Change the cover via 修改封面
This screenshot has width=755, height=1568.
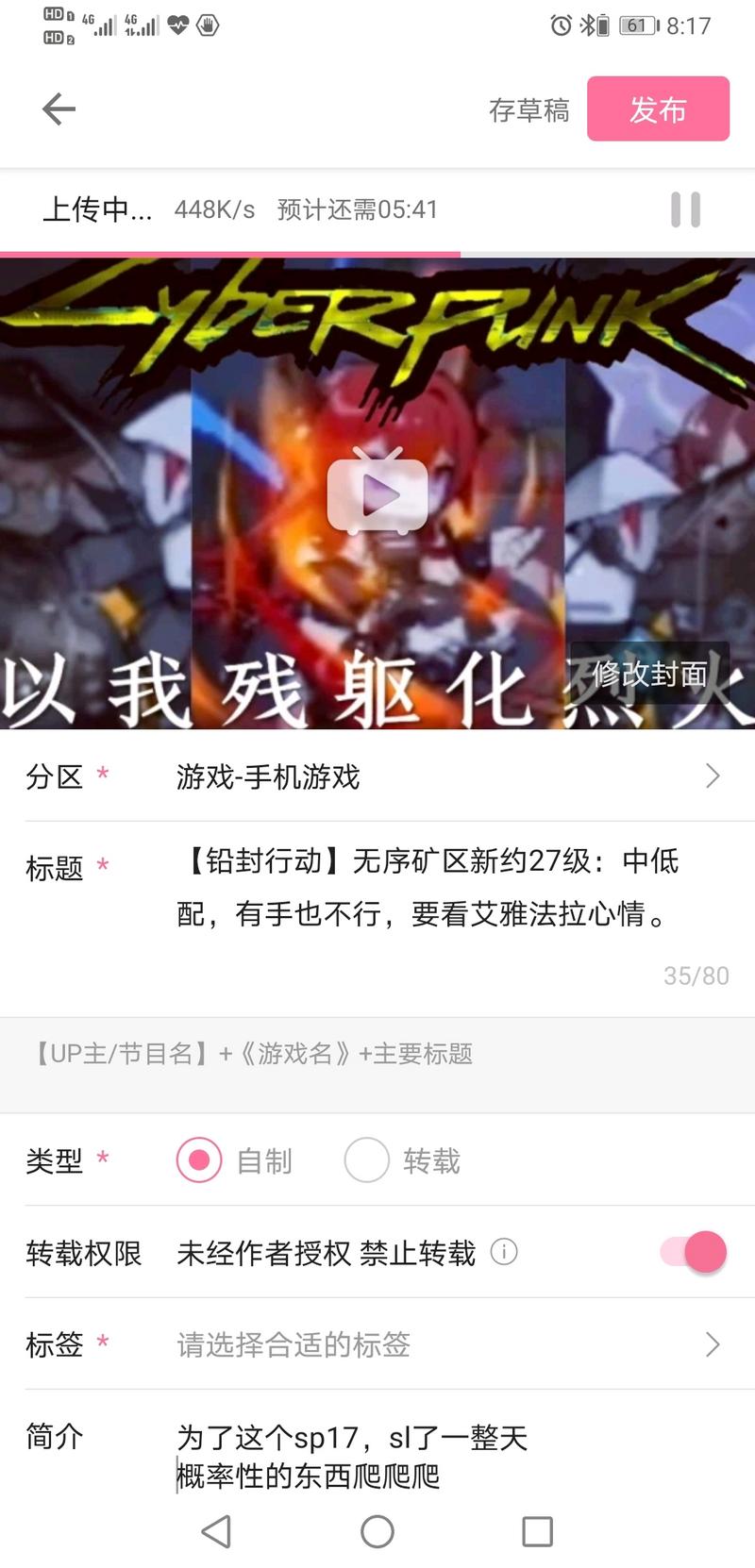pos(649,674)
